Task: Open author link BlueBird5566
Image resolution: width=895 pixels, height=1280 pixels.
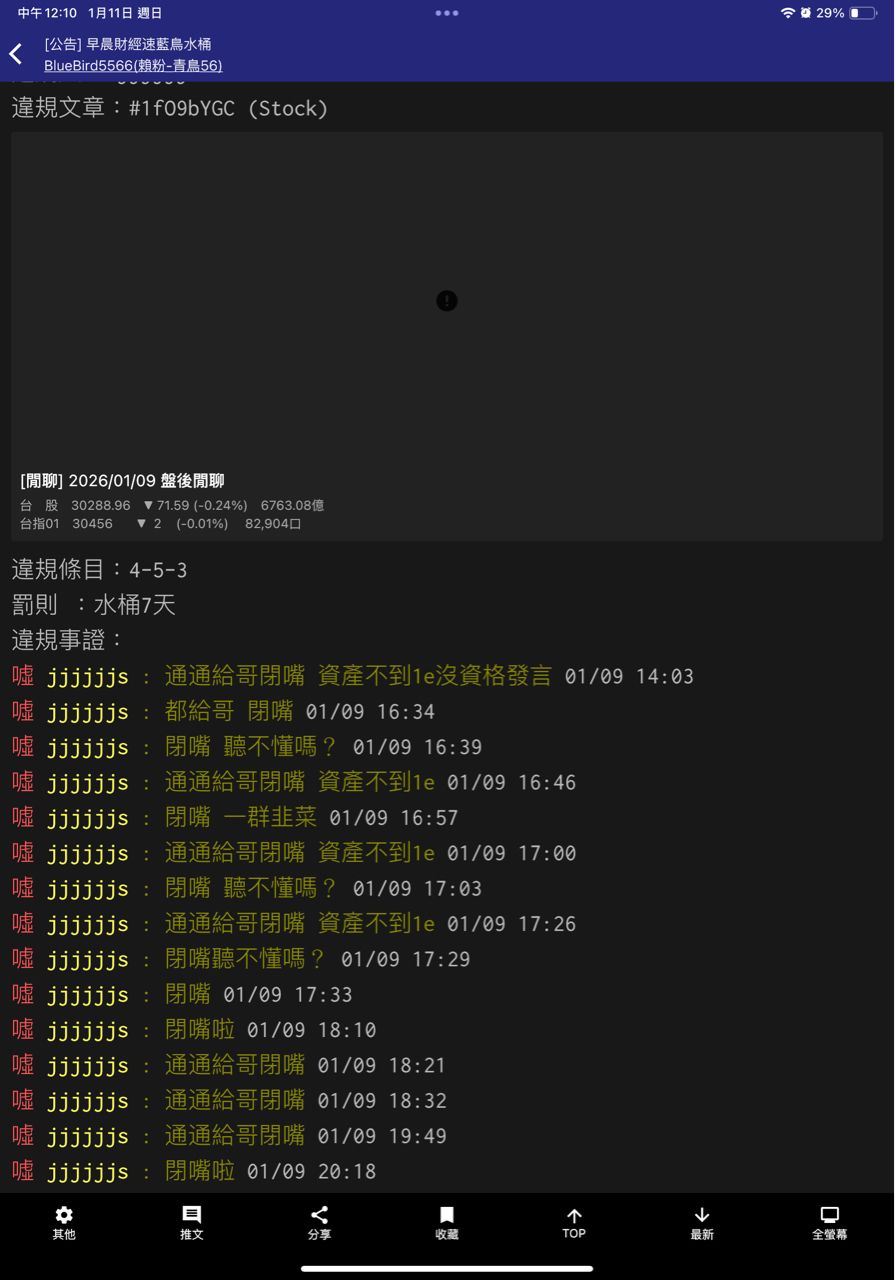Action: click(133, 66)
